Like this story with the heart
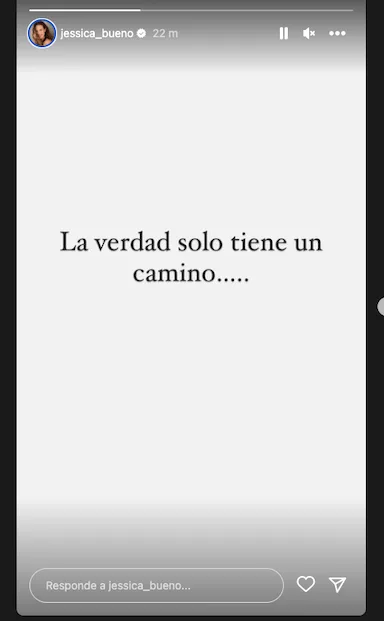384x621 pixels. click(x=306, y=584)
